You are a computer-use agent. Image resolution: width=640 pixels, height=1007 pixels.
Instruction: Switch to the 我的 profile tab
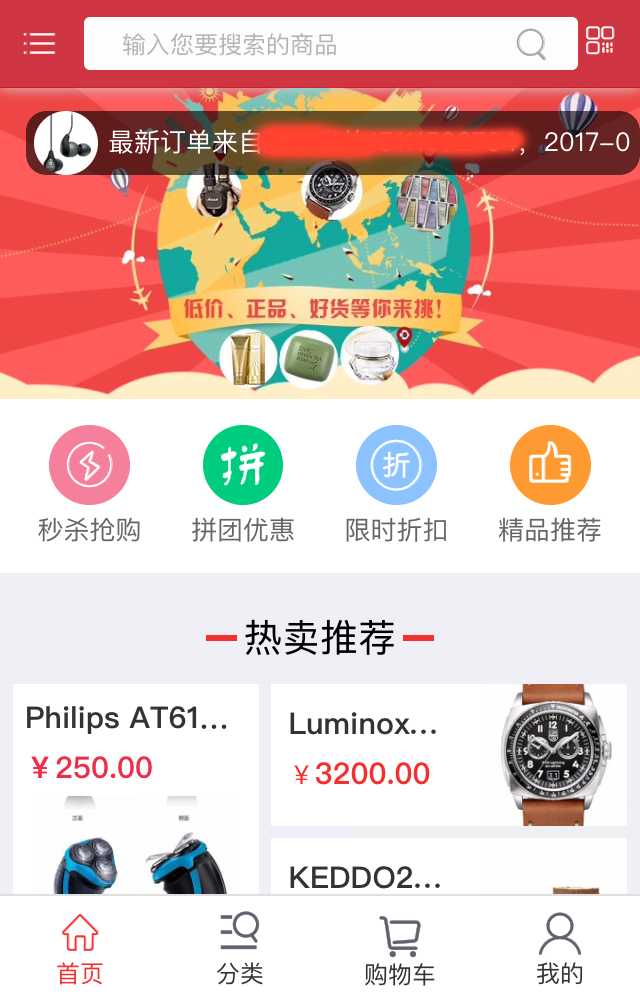click(560, 951)
